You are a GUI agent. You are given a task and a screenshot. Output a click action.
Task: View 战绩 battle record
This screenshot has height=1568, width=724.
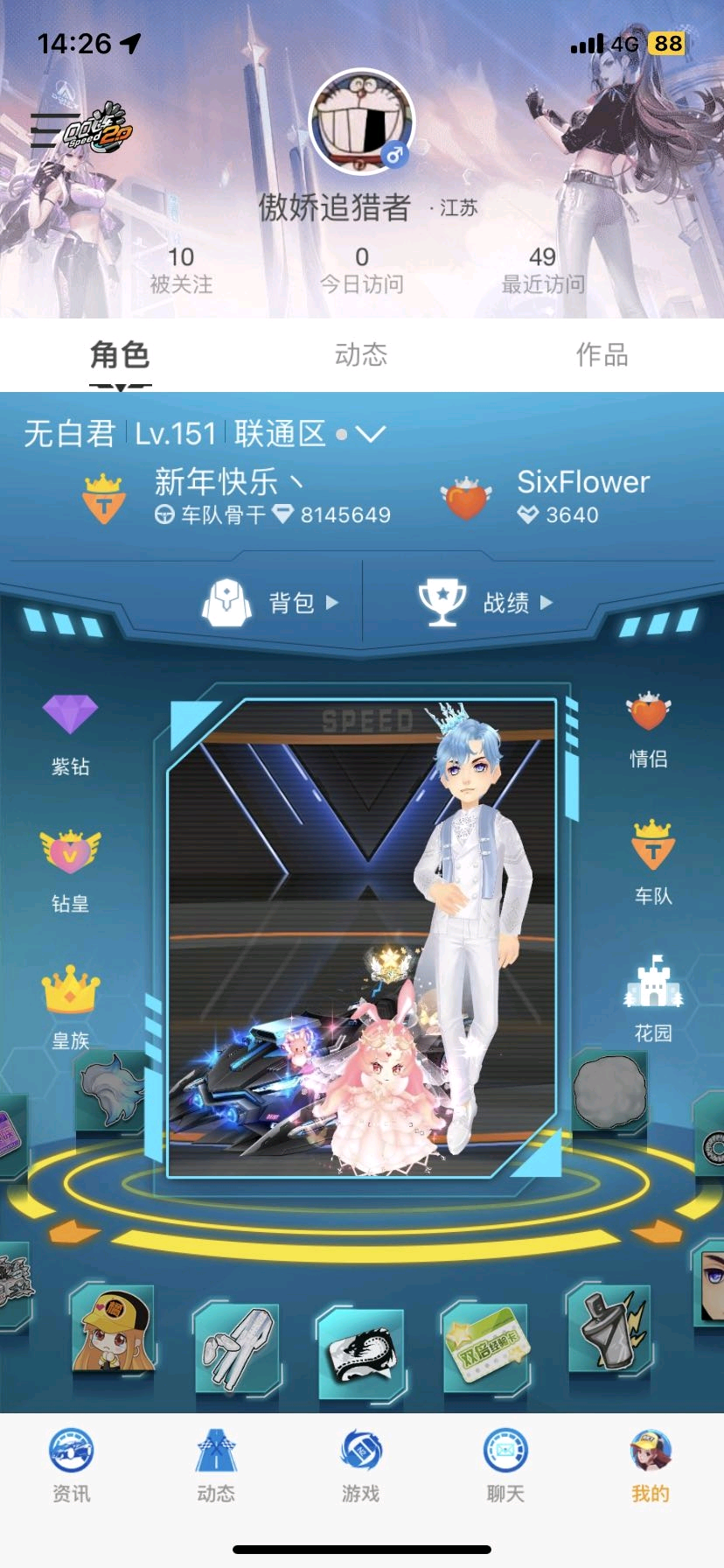[486, 602]
